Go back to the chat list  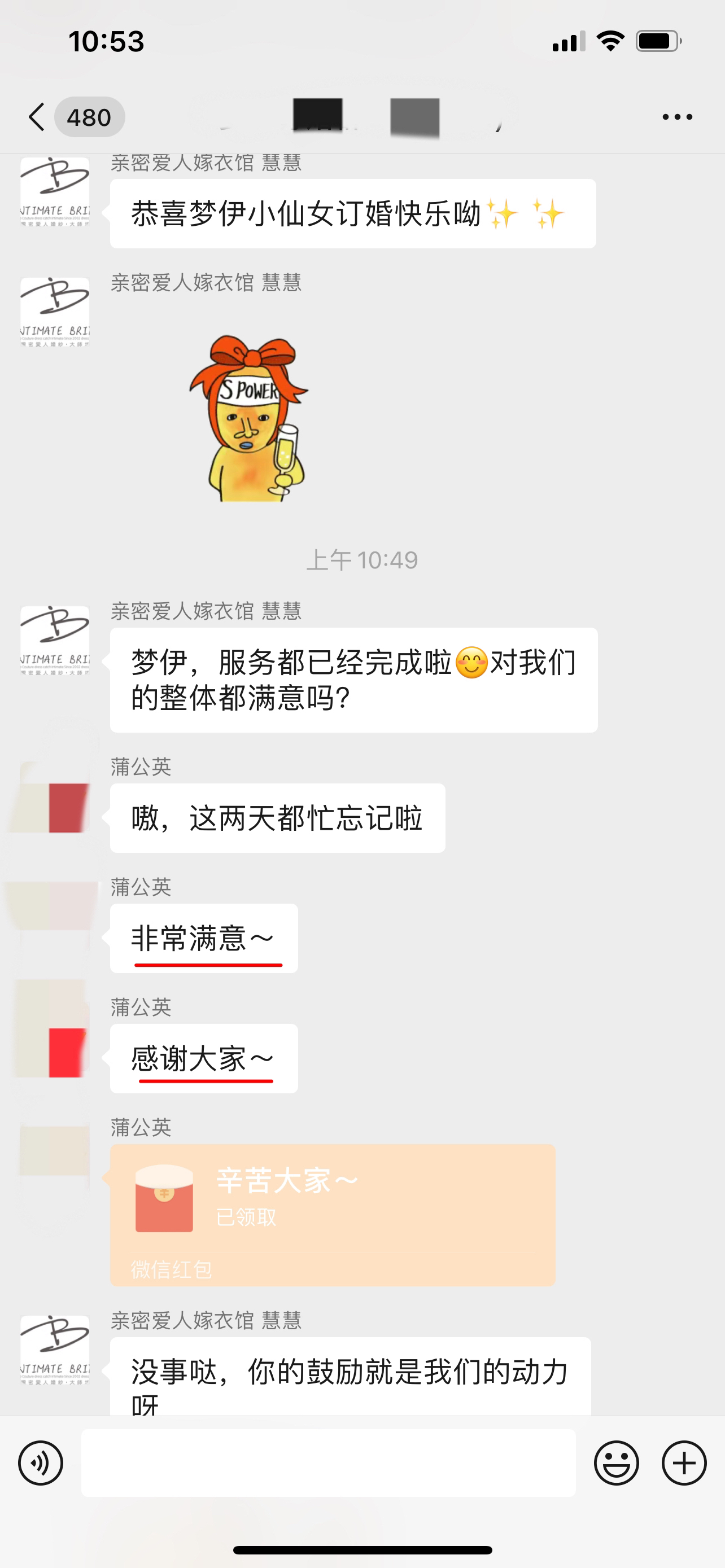tap(38, 117)
